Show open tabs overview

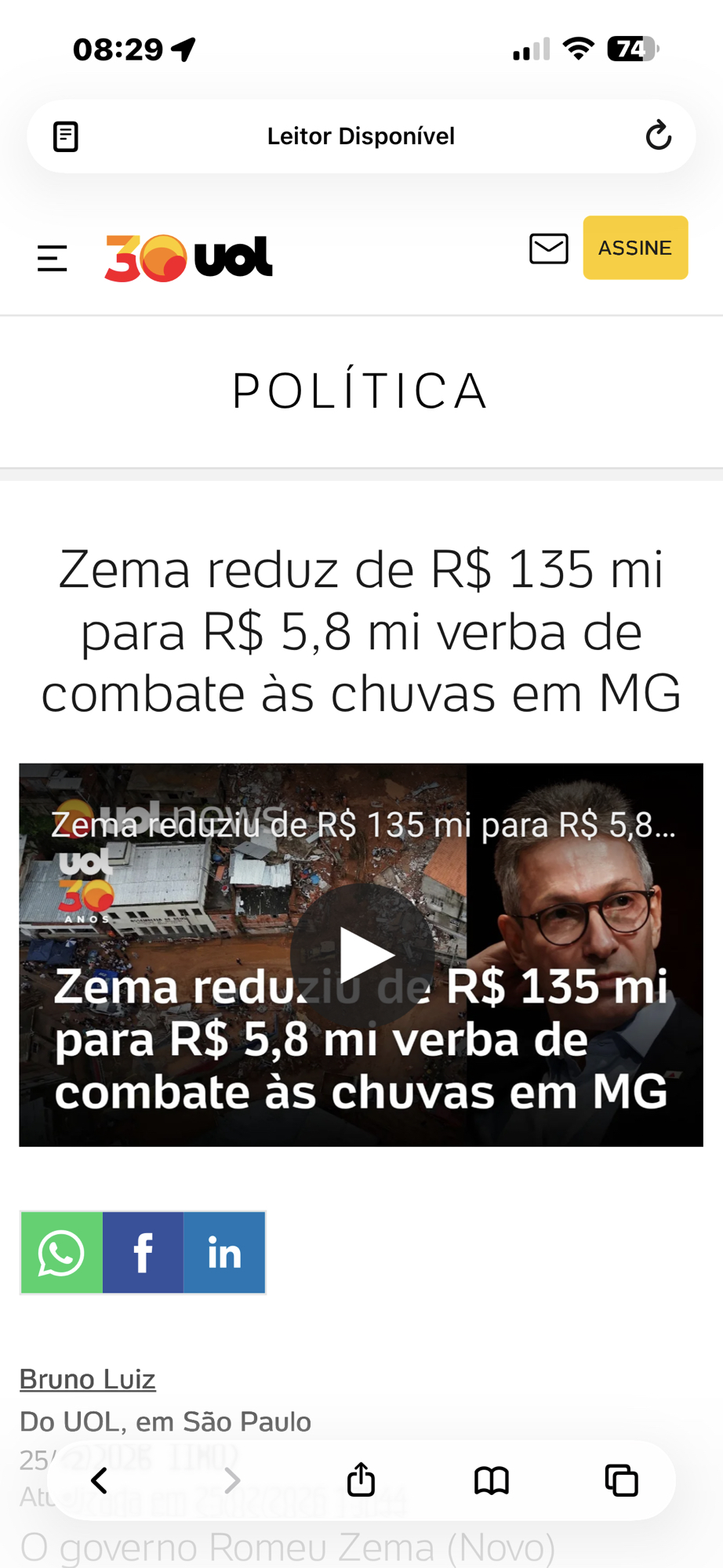coord(622,1480)
